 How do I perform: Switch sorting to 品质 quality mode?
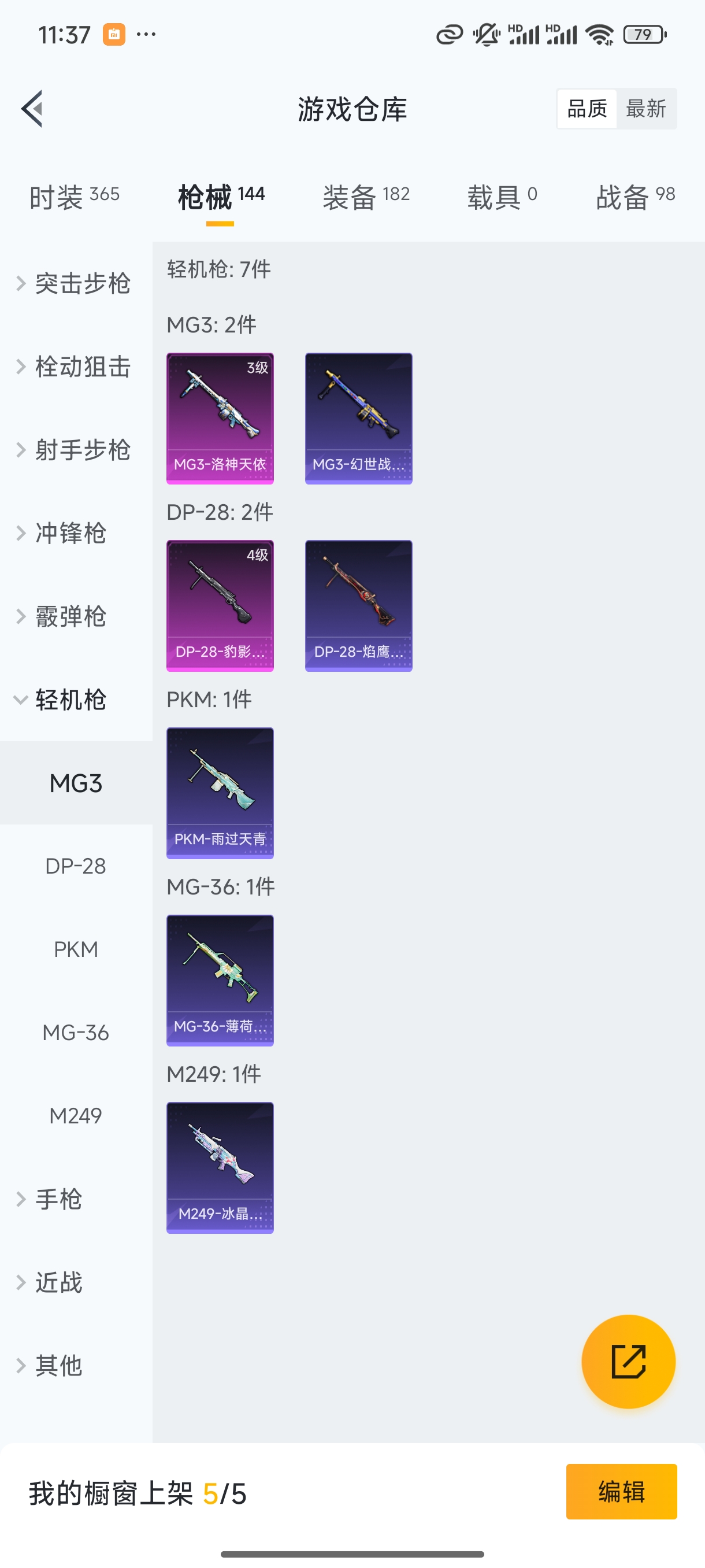[586, 108]
